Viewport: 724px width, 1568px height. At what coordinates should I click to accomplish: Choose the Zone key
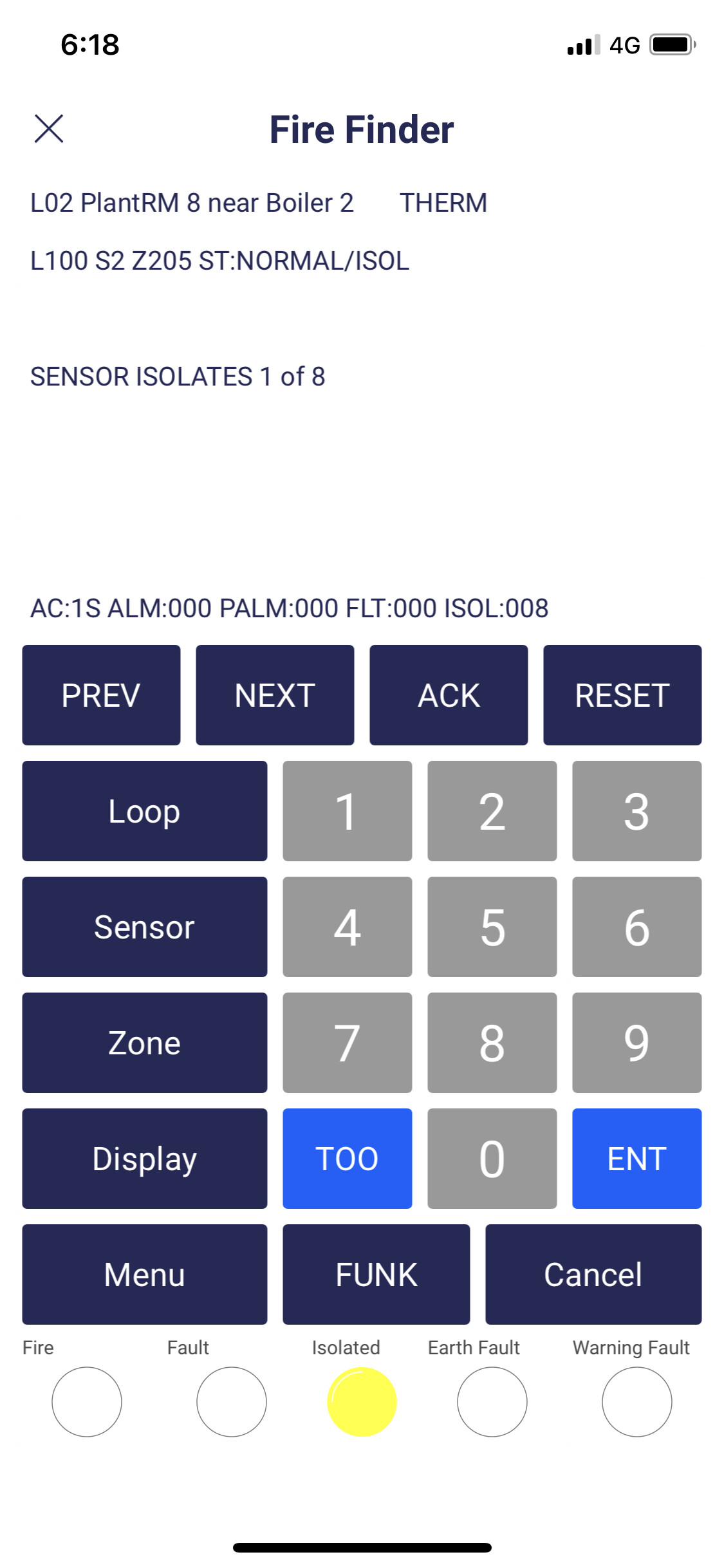point(145,1043)
